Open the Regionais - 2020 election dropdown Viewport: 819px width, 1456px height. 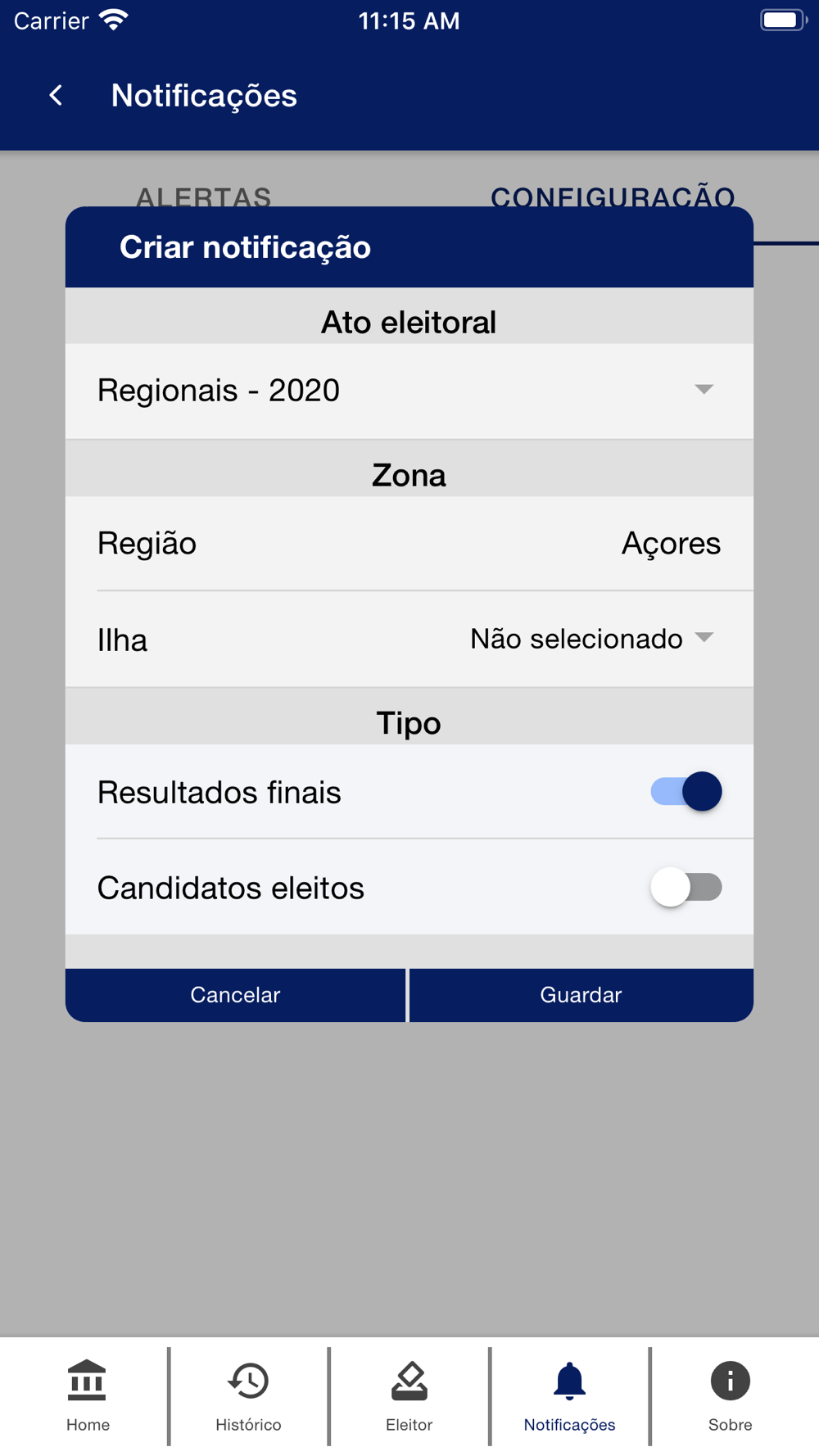(409, 391)
